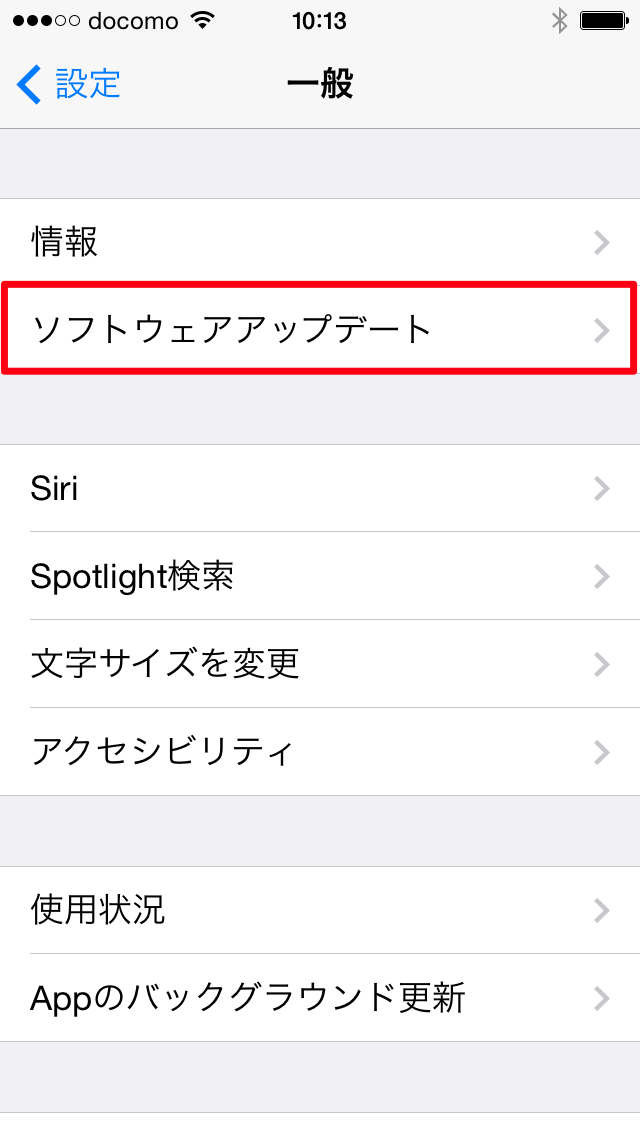Open Siri settings
The image size is (640, 1136).
coord(320,488)
